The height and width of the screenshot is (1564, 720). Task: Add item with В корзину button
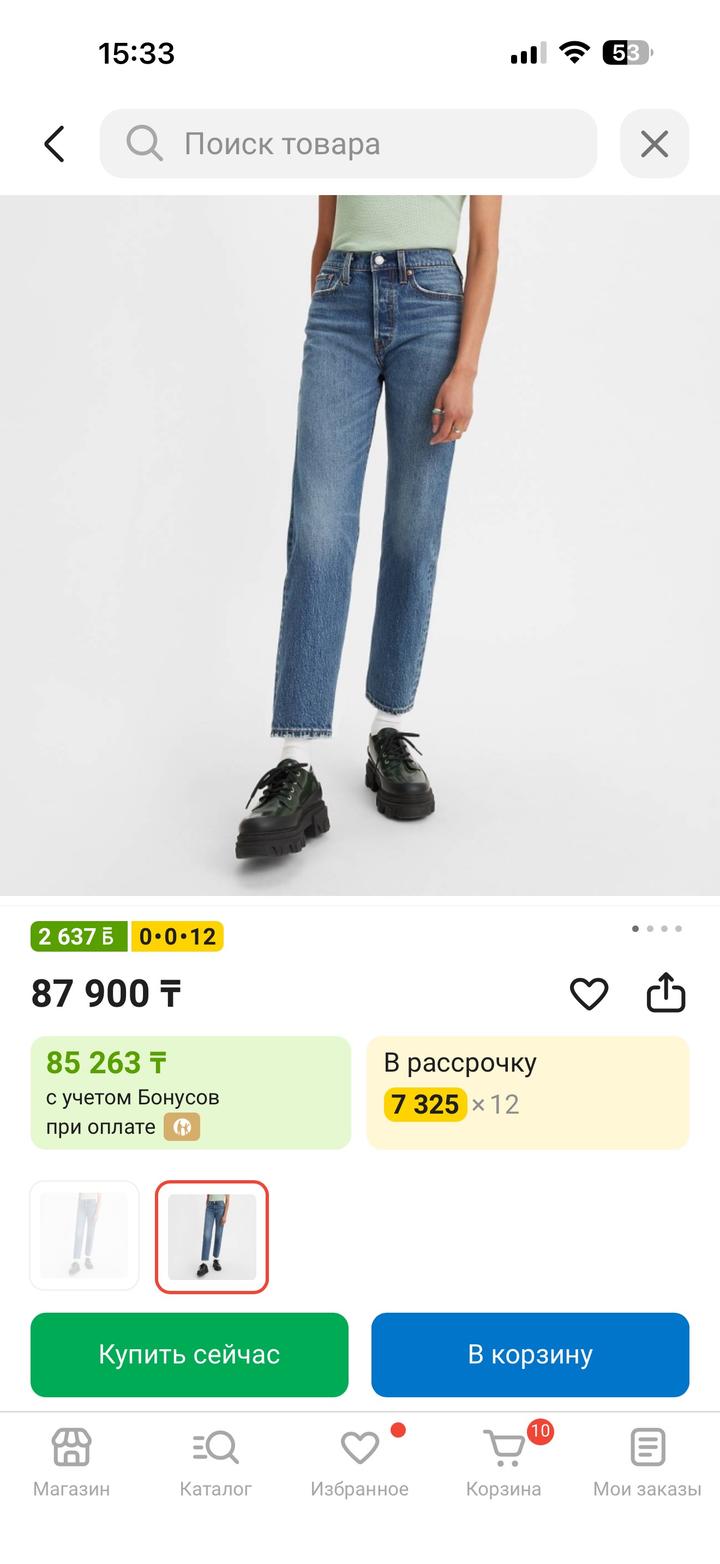point(530,1355)
